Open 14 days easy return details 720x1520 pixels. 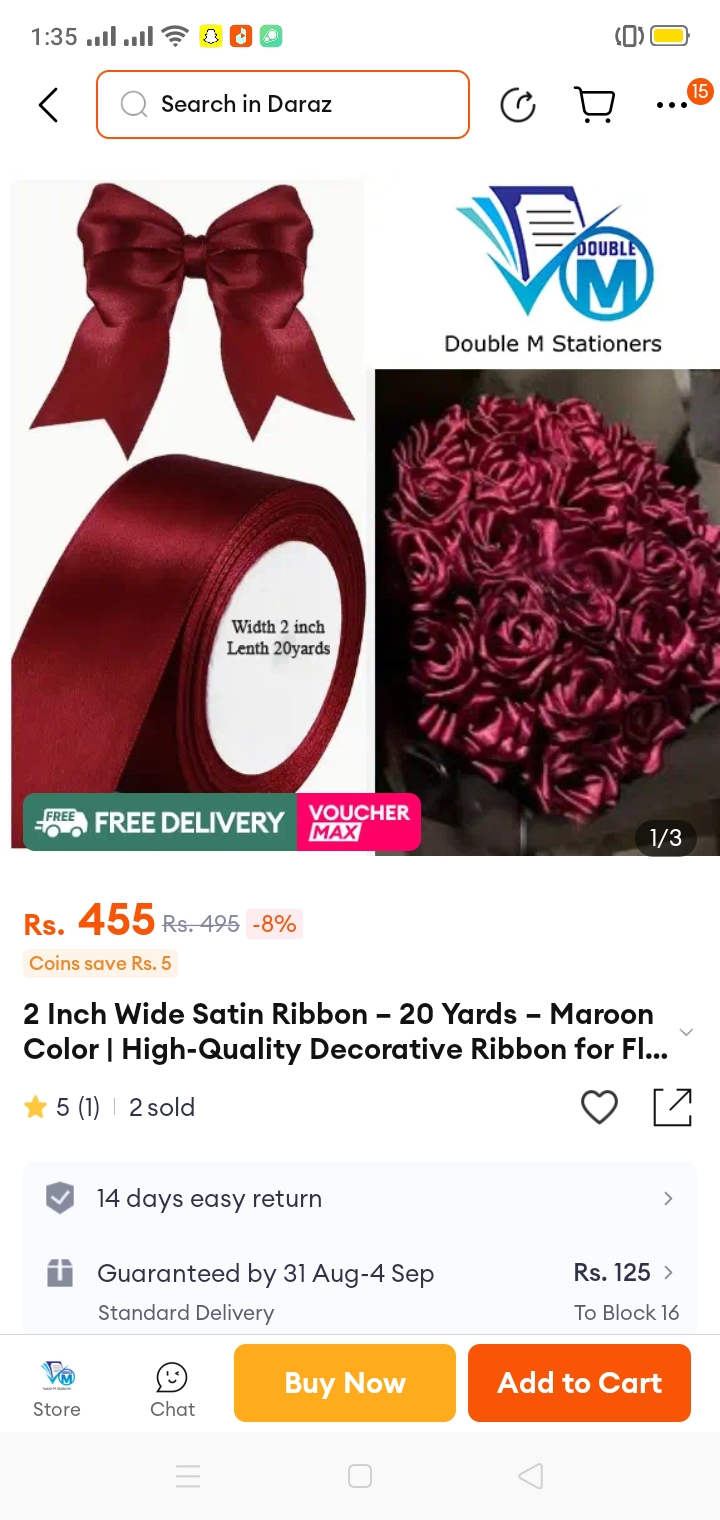tap(360, 1198)
